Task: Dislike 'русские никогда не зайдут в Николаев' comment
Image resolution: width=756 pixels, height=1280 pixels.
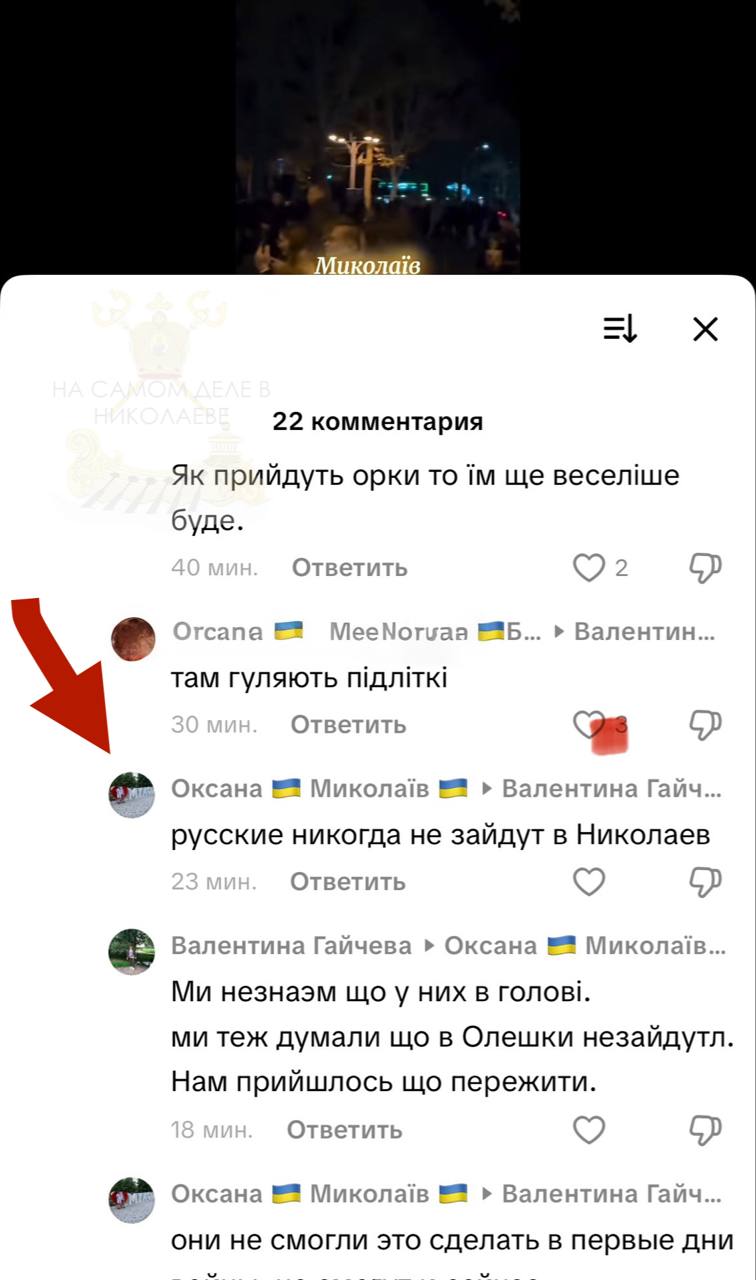Action: click(x=705, y=882)
